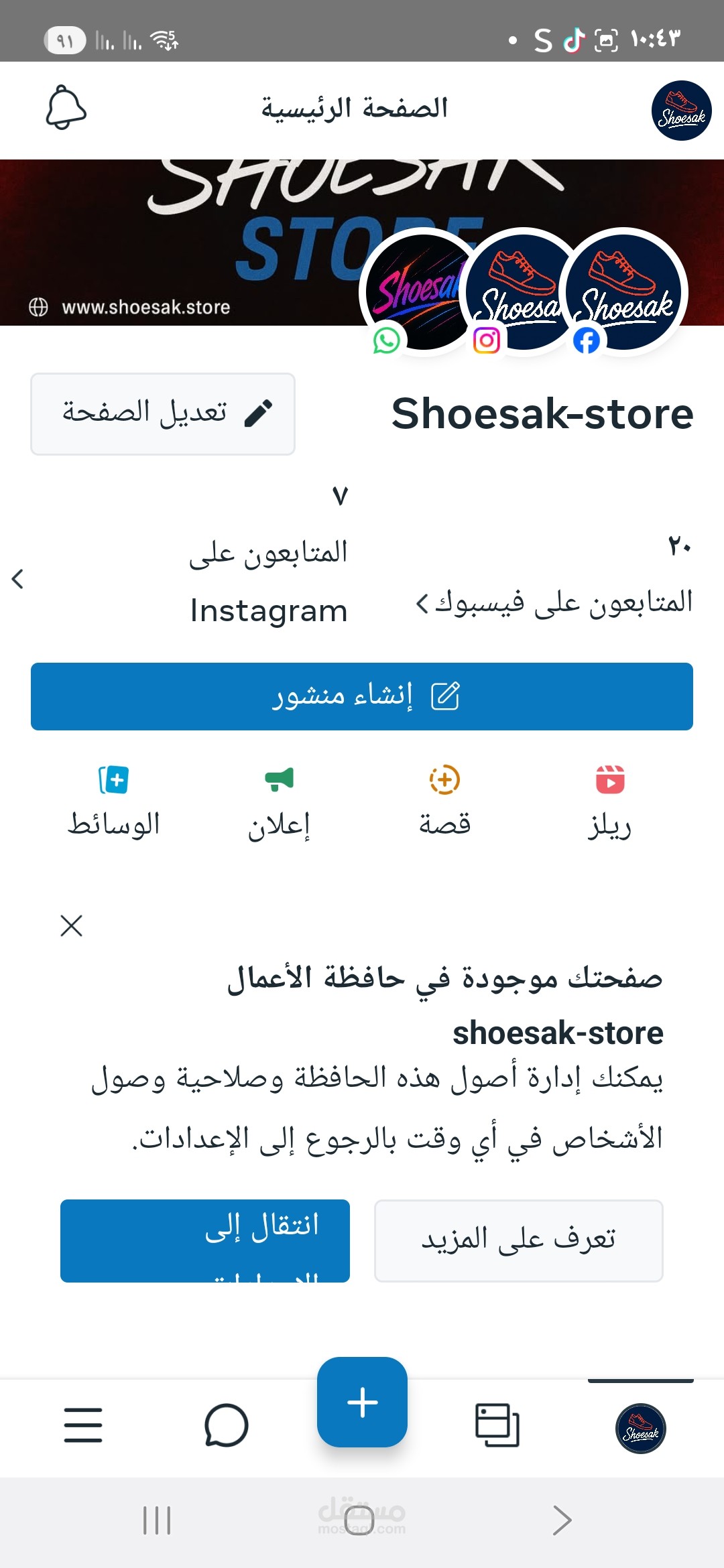Tap the blue انتقال إلى button
The width and height of the screenshot is (724, 1568).
[205, 1240]
